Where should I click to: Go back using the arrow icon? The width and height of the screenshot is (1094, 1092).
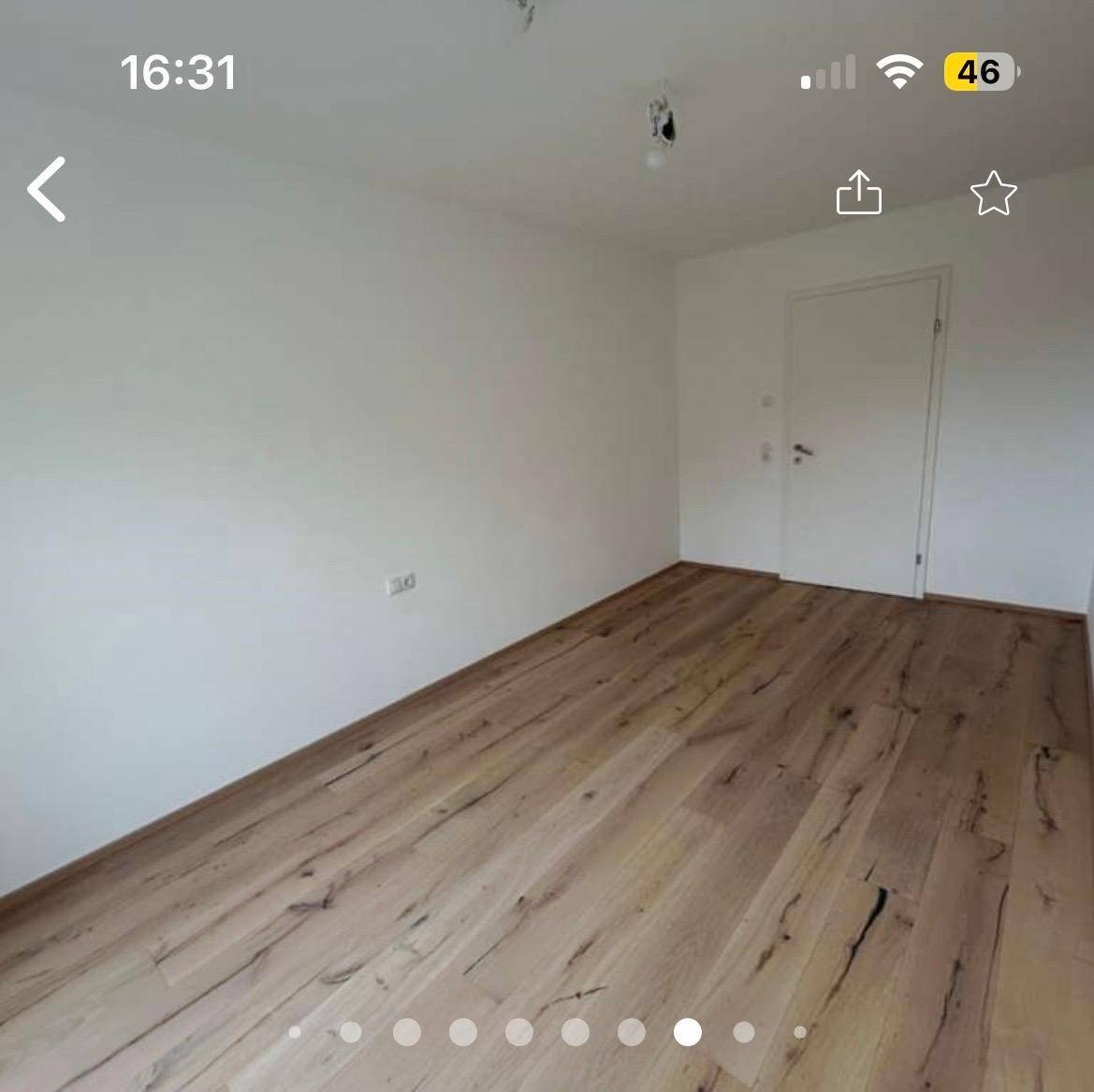coord(48,189)
